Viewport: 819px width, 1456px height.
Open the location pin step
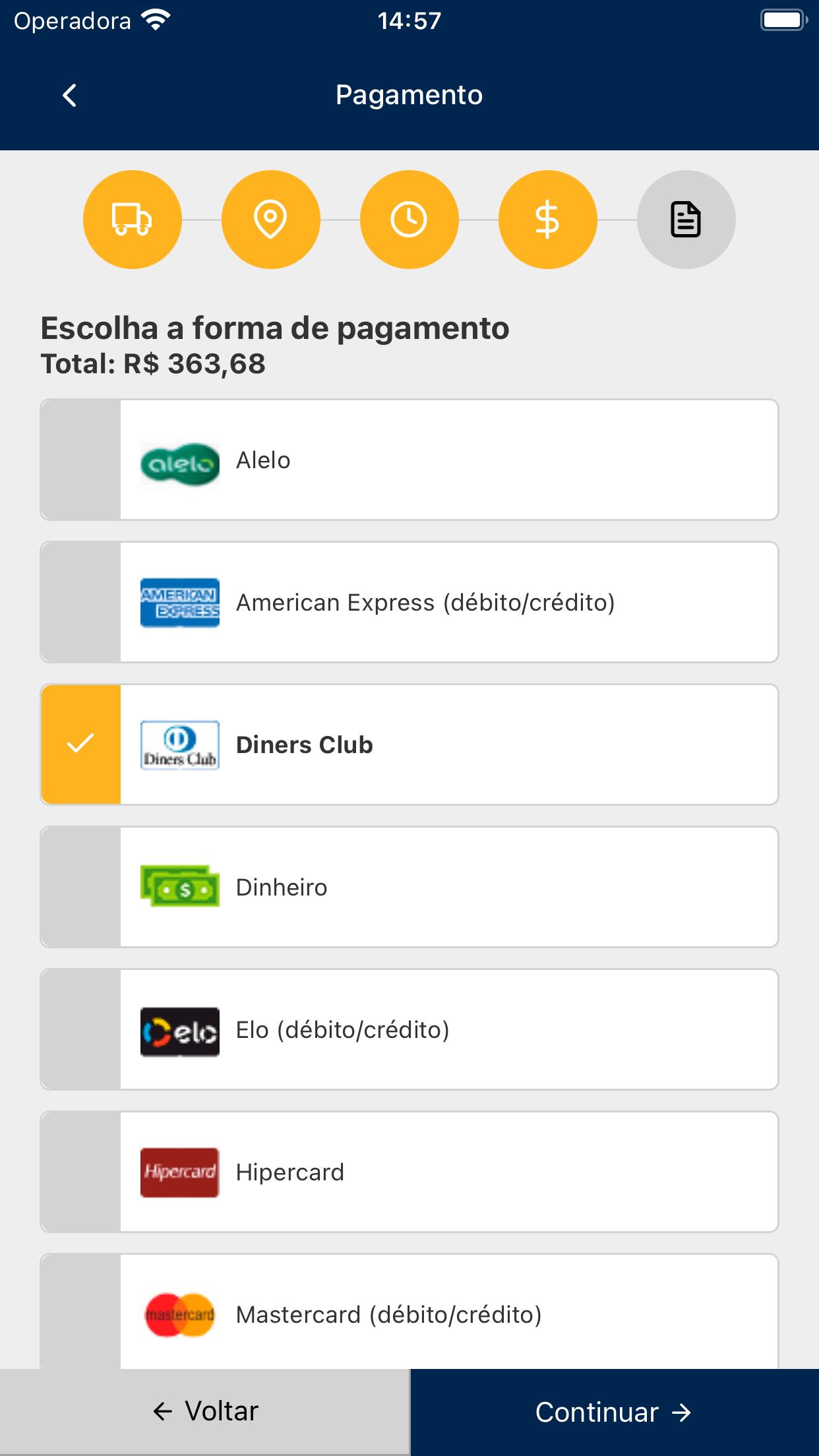coord(270,220)
